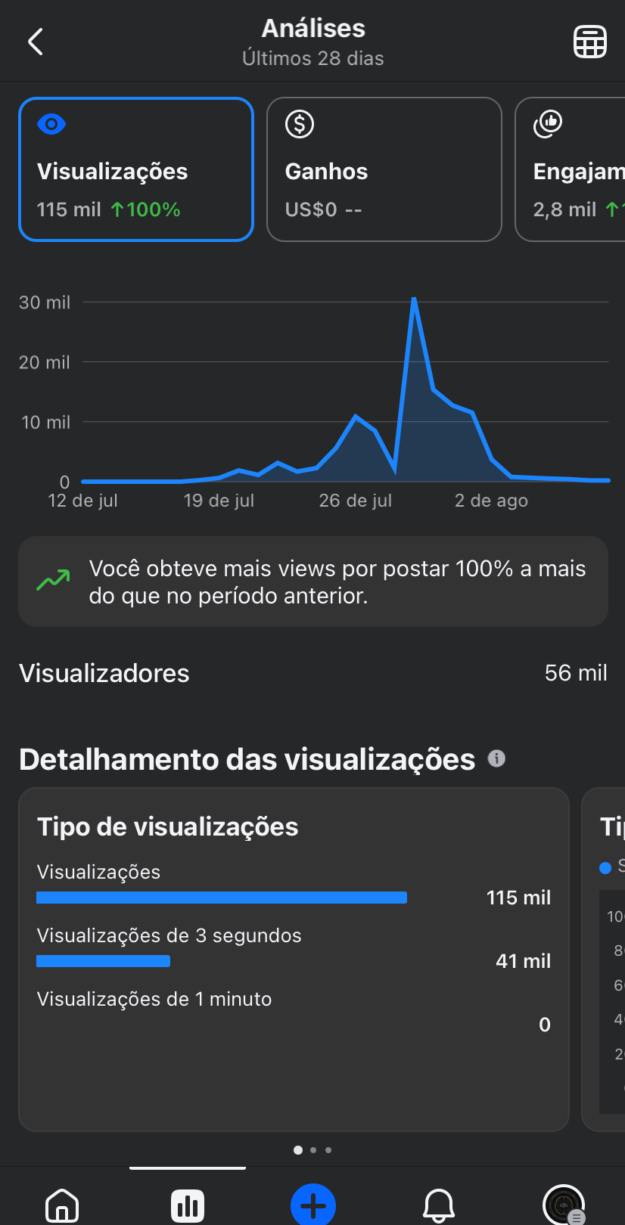Open the Home tab in bottom bar

[x=62, y=1204]
